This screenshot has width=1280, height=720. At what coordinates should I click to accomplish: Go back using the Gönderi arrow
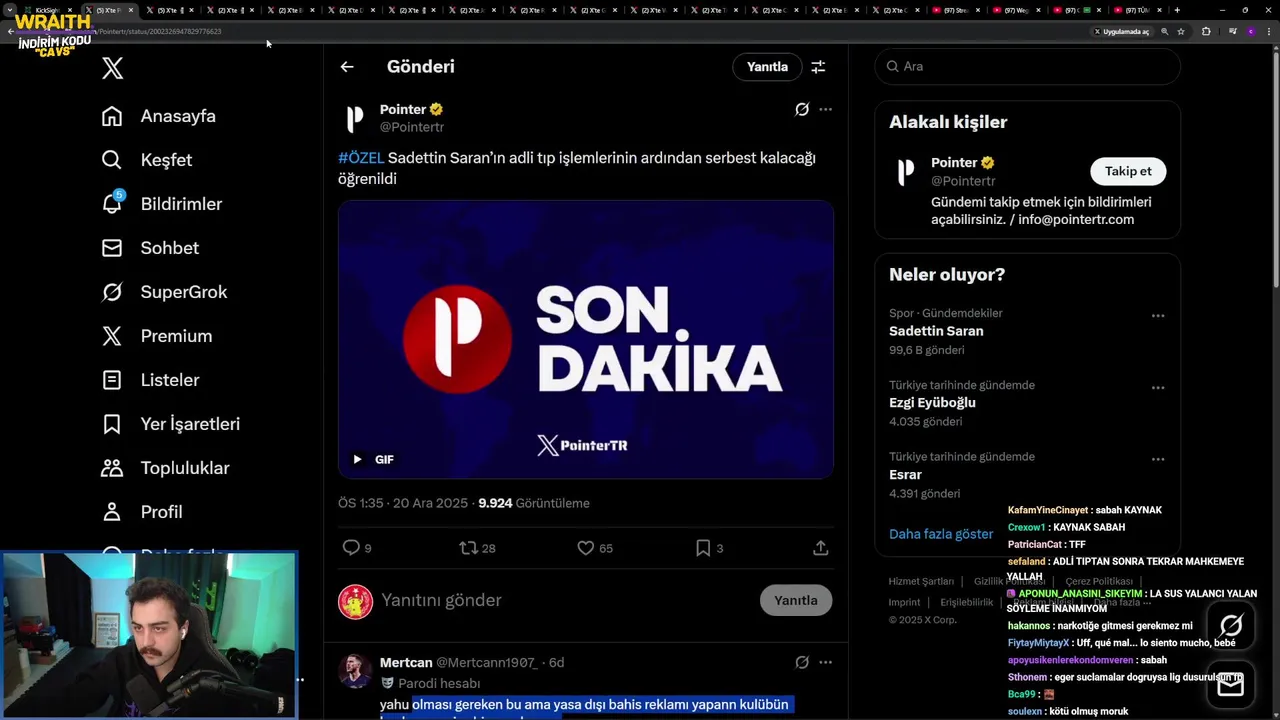347,67
